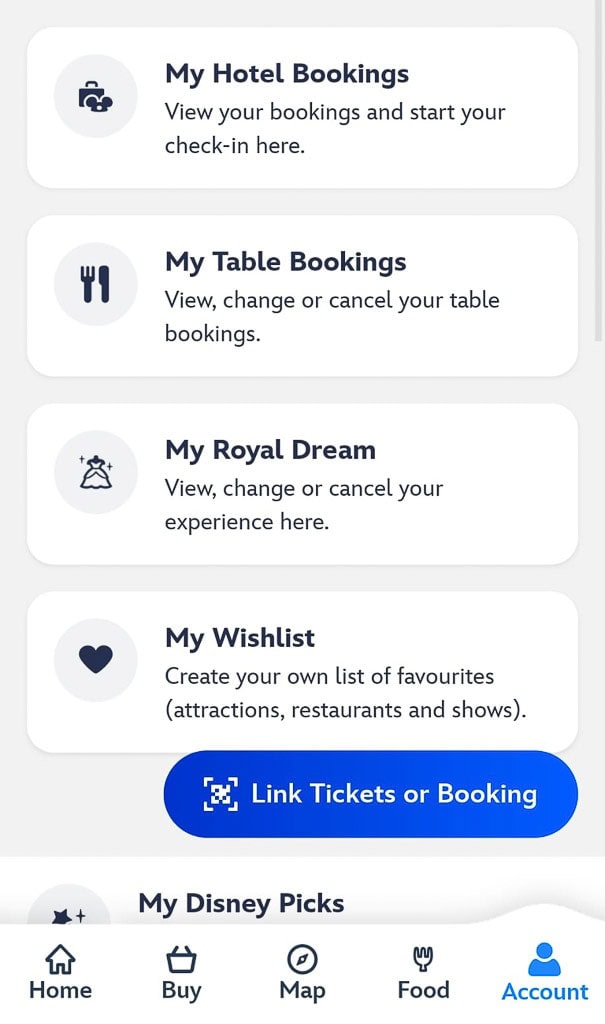605x1024 pixels.
Task: Tap Link Tickets or Booking button
Action: click(x=370, y=794)
